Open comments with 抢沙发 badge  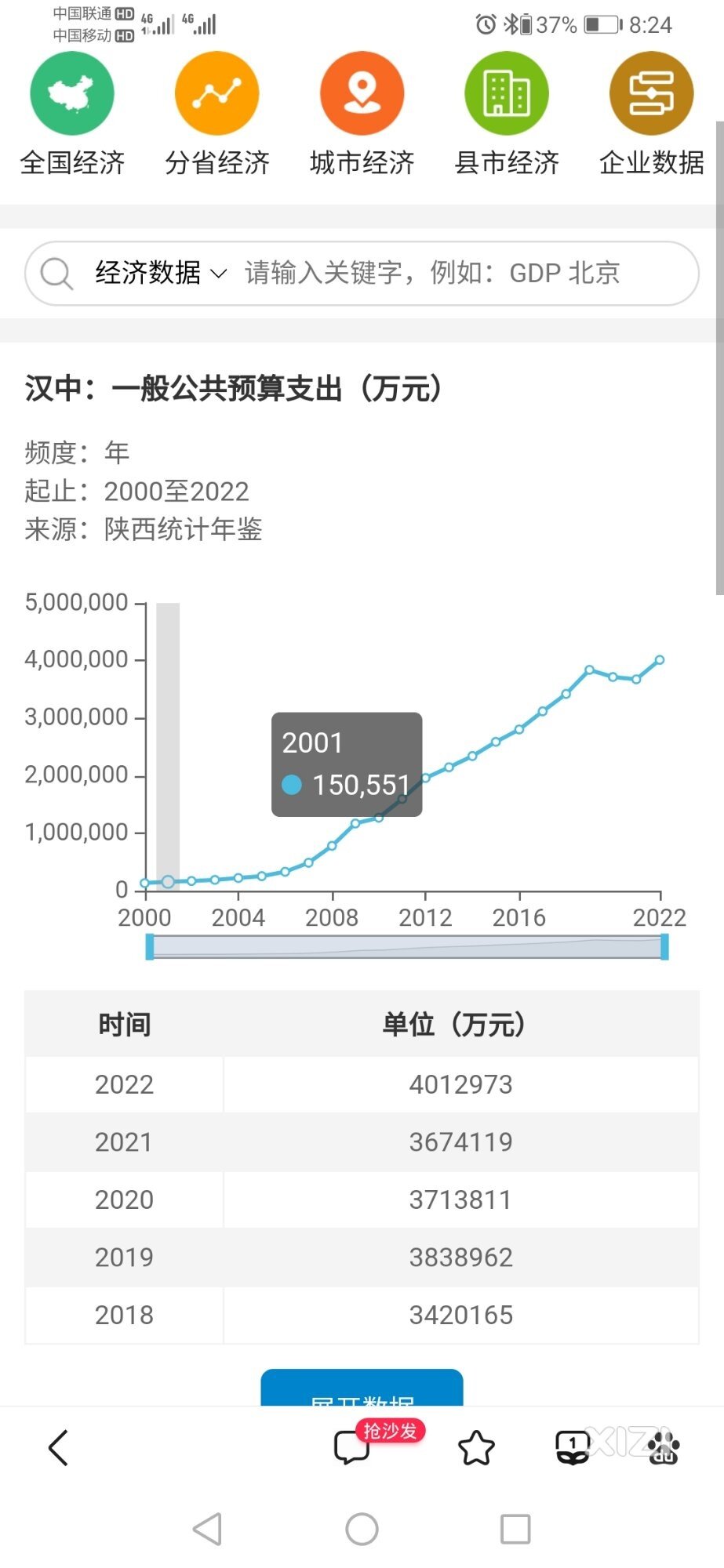(x=352, y=1447)
